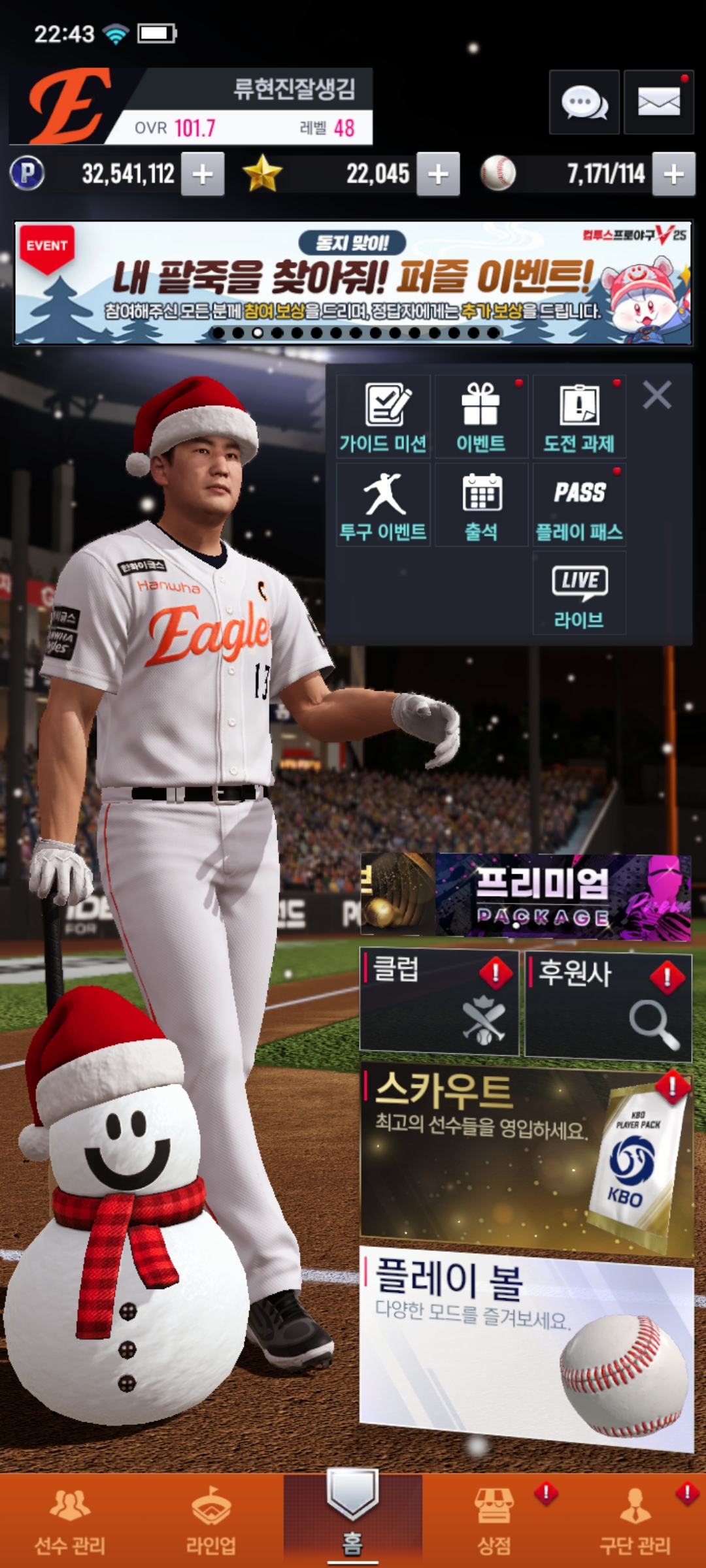The image size is (706, 1568).
Task: Open the mailbox envelope icon
Action: [x=658, y=103]
